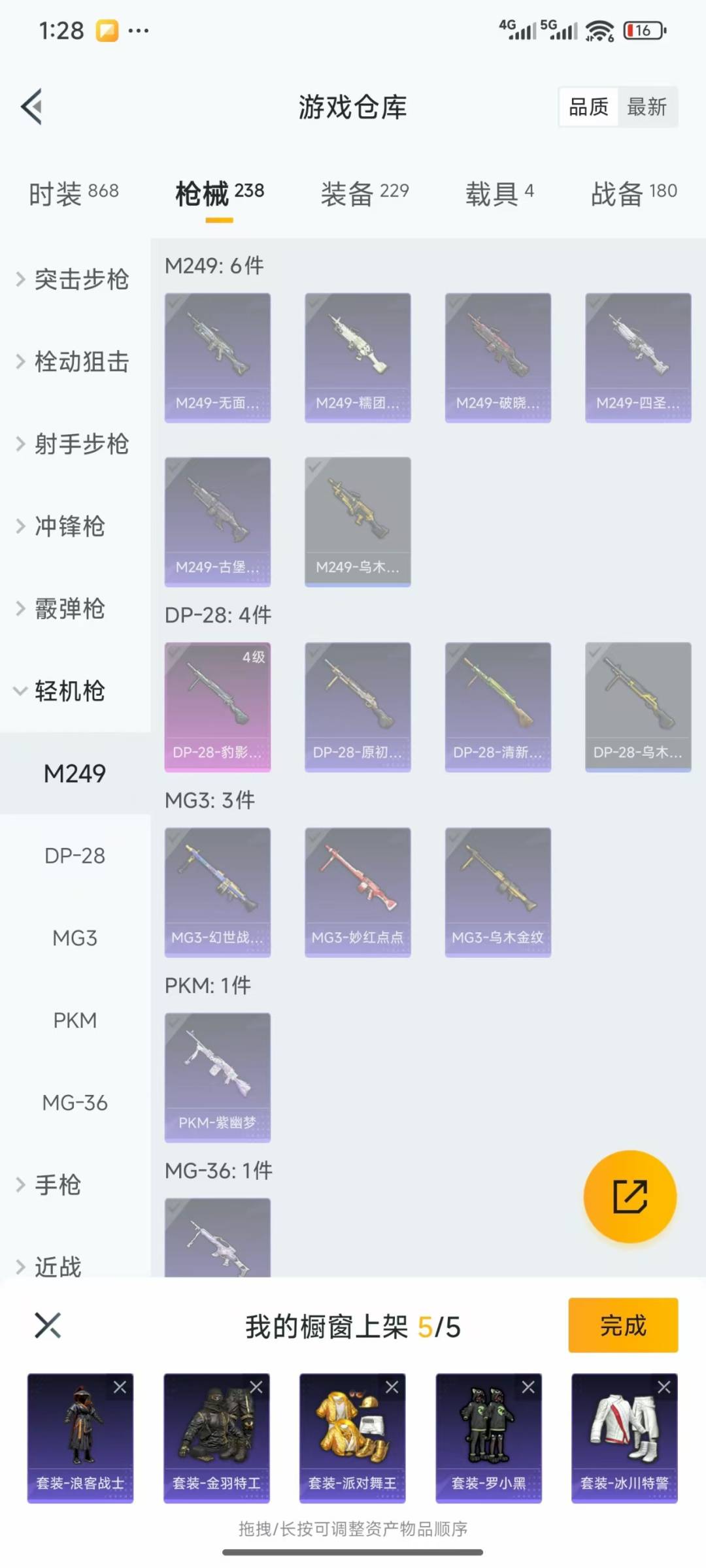Tap the yellow share floating button
Screen dimensions: 706x1568
pos(630,1196)
